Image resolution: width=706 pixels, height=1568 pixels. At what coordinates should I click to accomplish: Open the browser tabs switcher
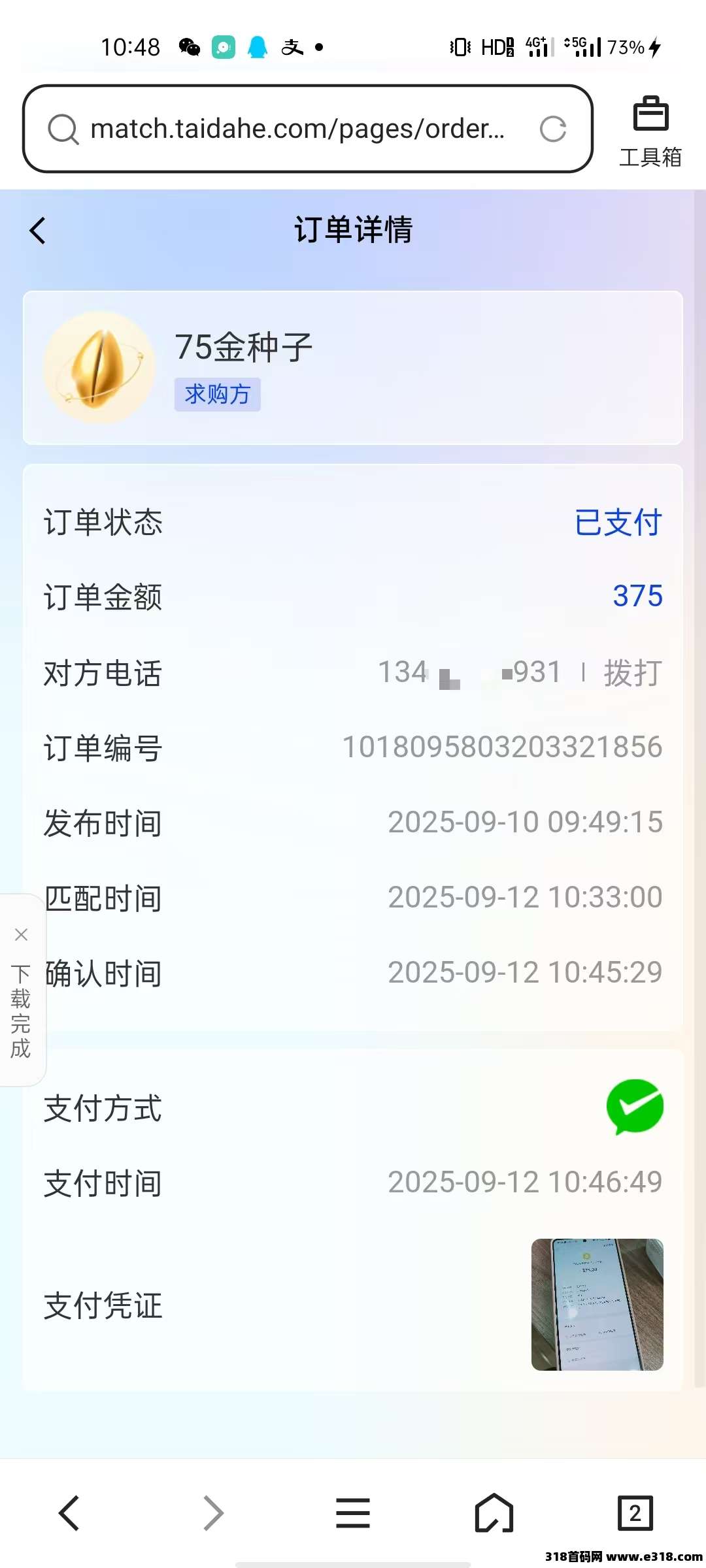pos(635,1513)
